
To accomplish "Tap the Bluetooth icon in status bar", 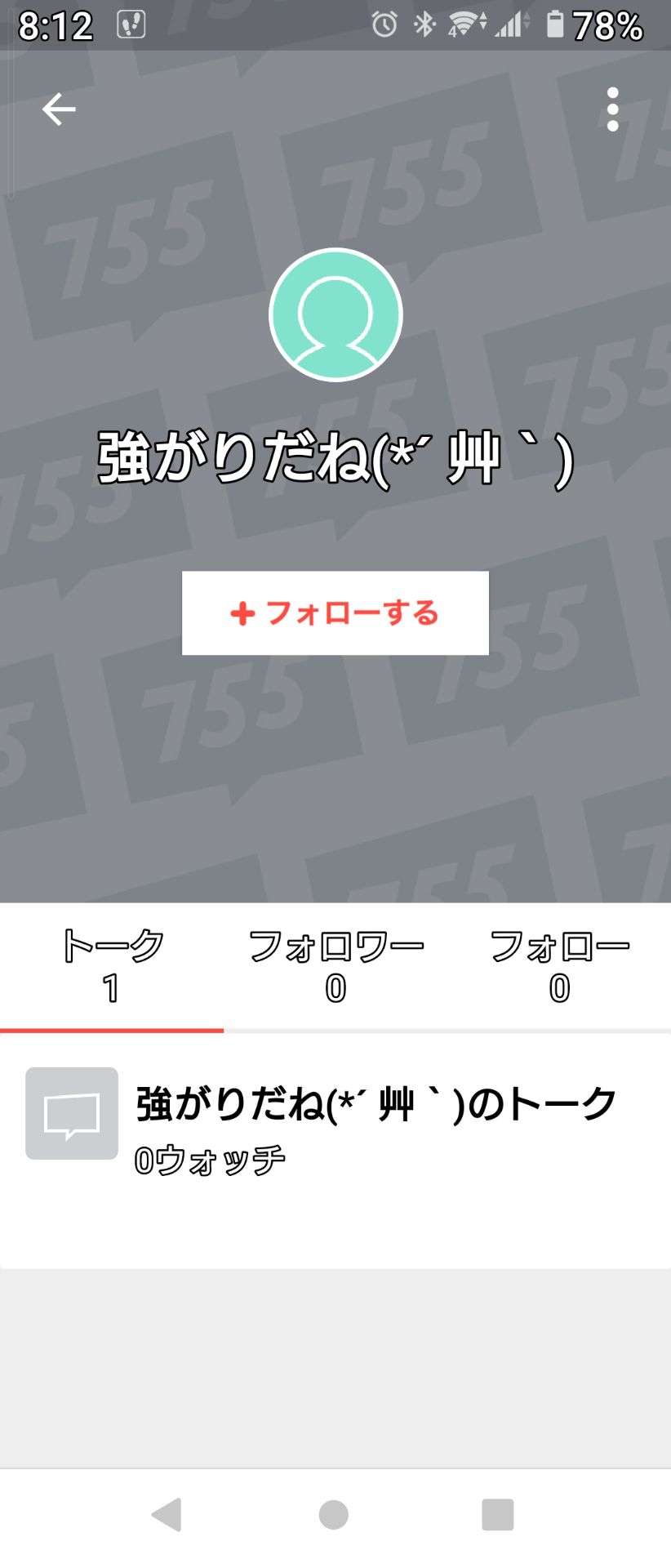I will (424, 22).
